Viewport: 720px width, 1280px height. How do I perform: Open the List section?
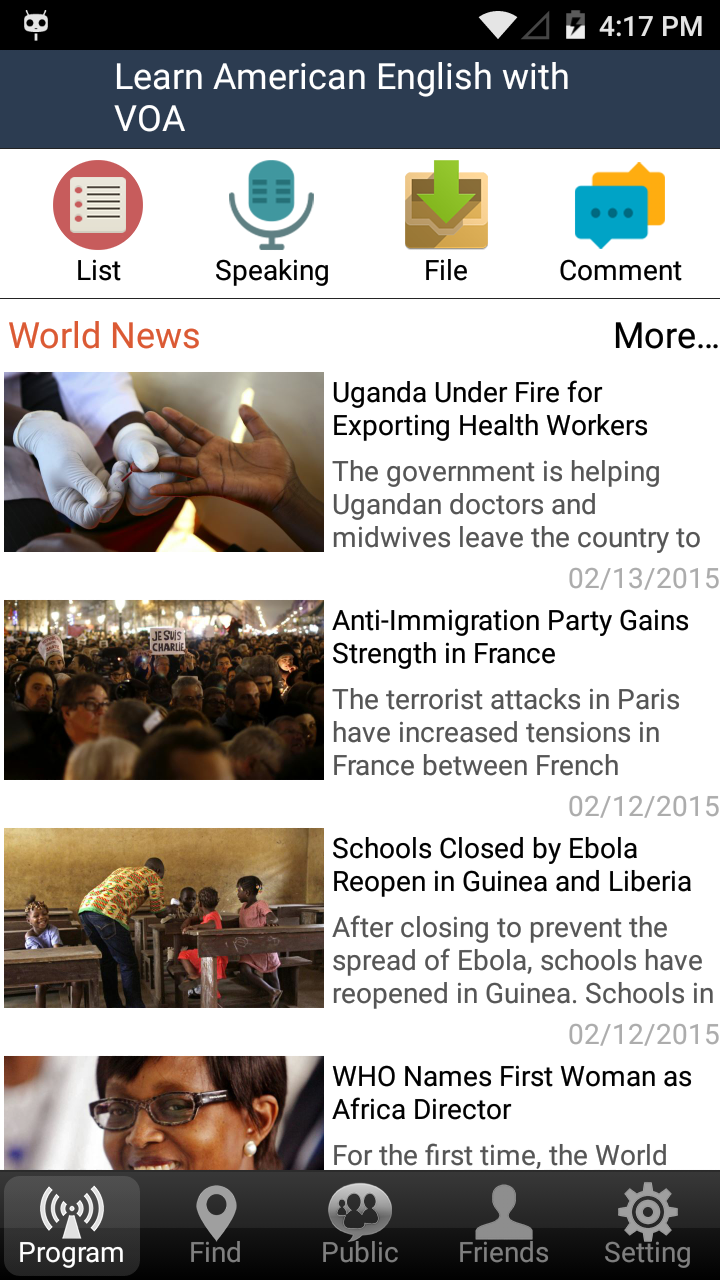pos(98,222)
